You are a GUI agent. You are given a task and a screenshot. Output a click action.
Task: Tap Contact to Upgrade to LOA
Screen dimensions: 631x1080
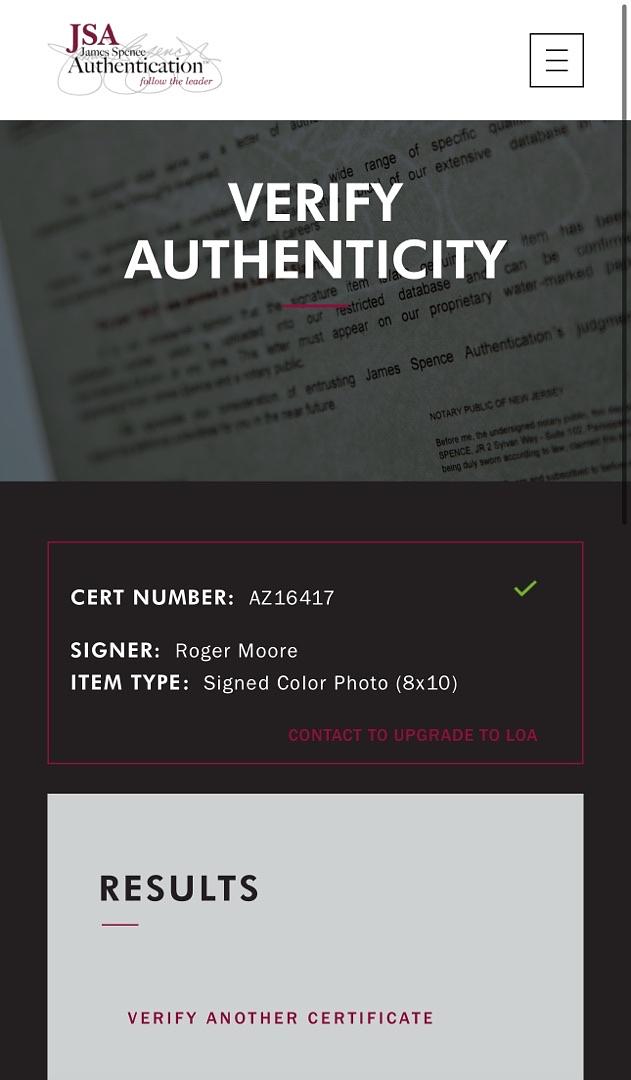pyautogui.click(x=412, y=735)
